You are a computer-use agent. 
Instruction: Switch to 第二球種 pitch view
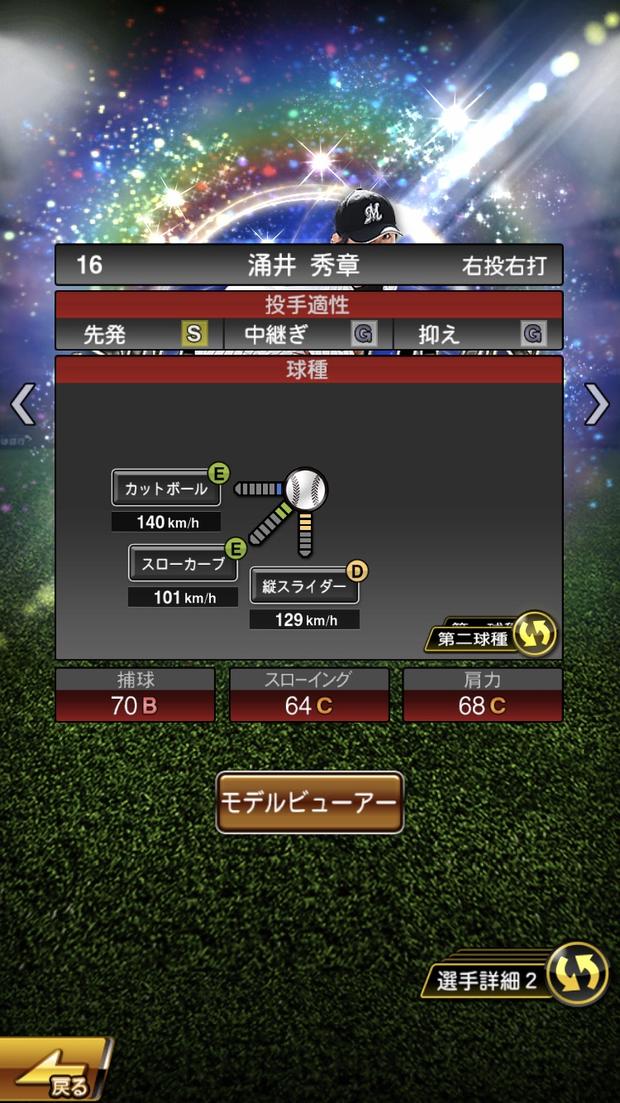point(492,636)
